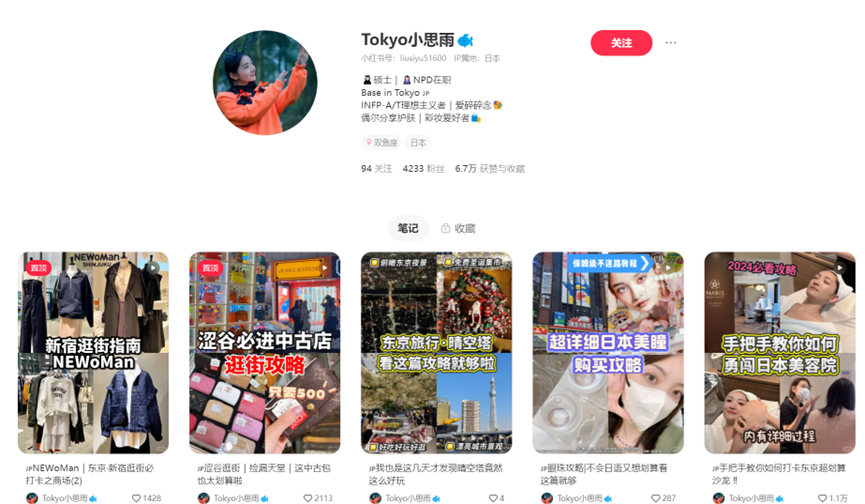Switch to the 笔记 tab

(x=408, y=228)
